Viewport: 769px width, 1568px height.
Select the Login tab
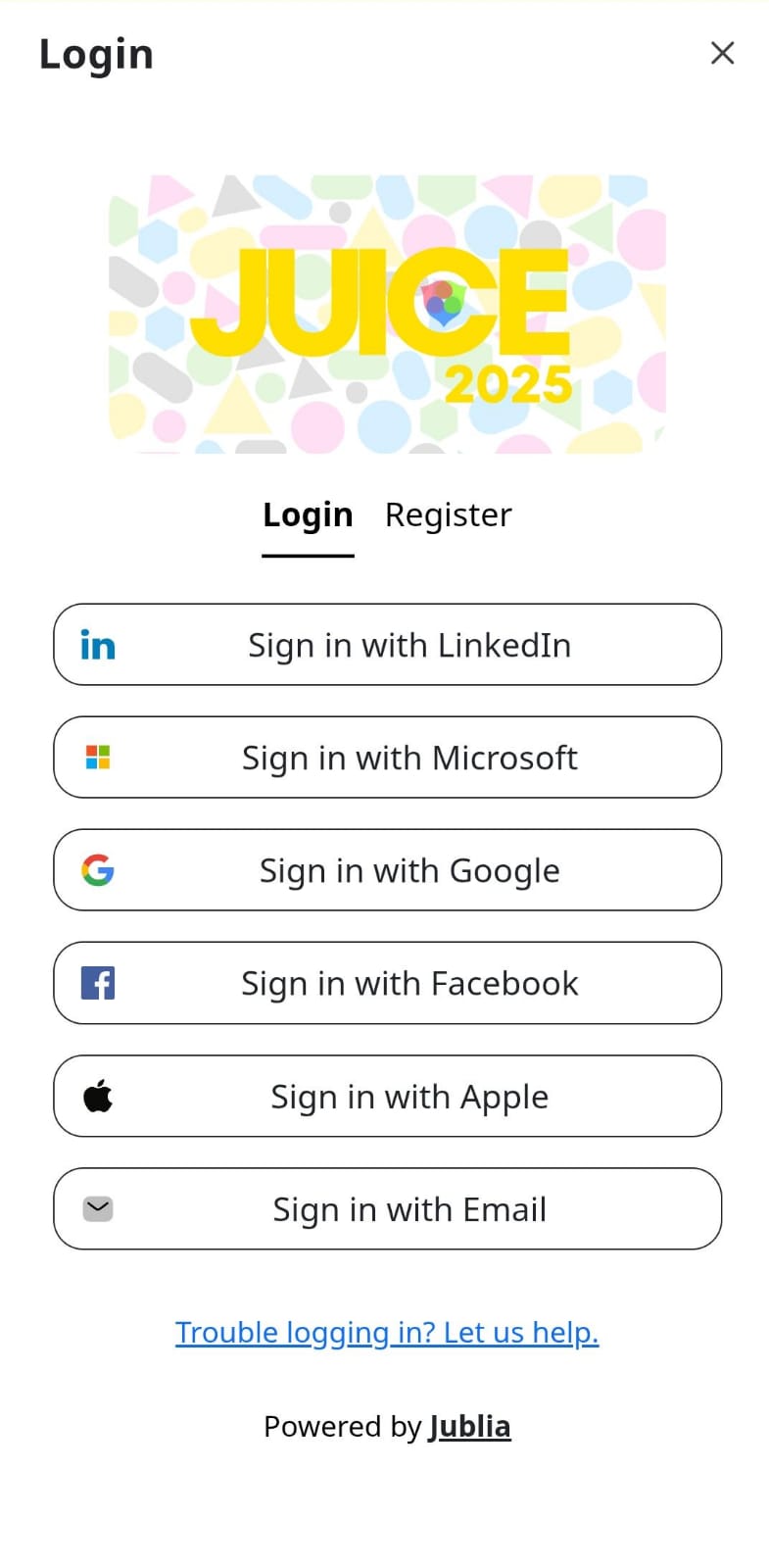pyautogui.click(x=308, y=515)
